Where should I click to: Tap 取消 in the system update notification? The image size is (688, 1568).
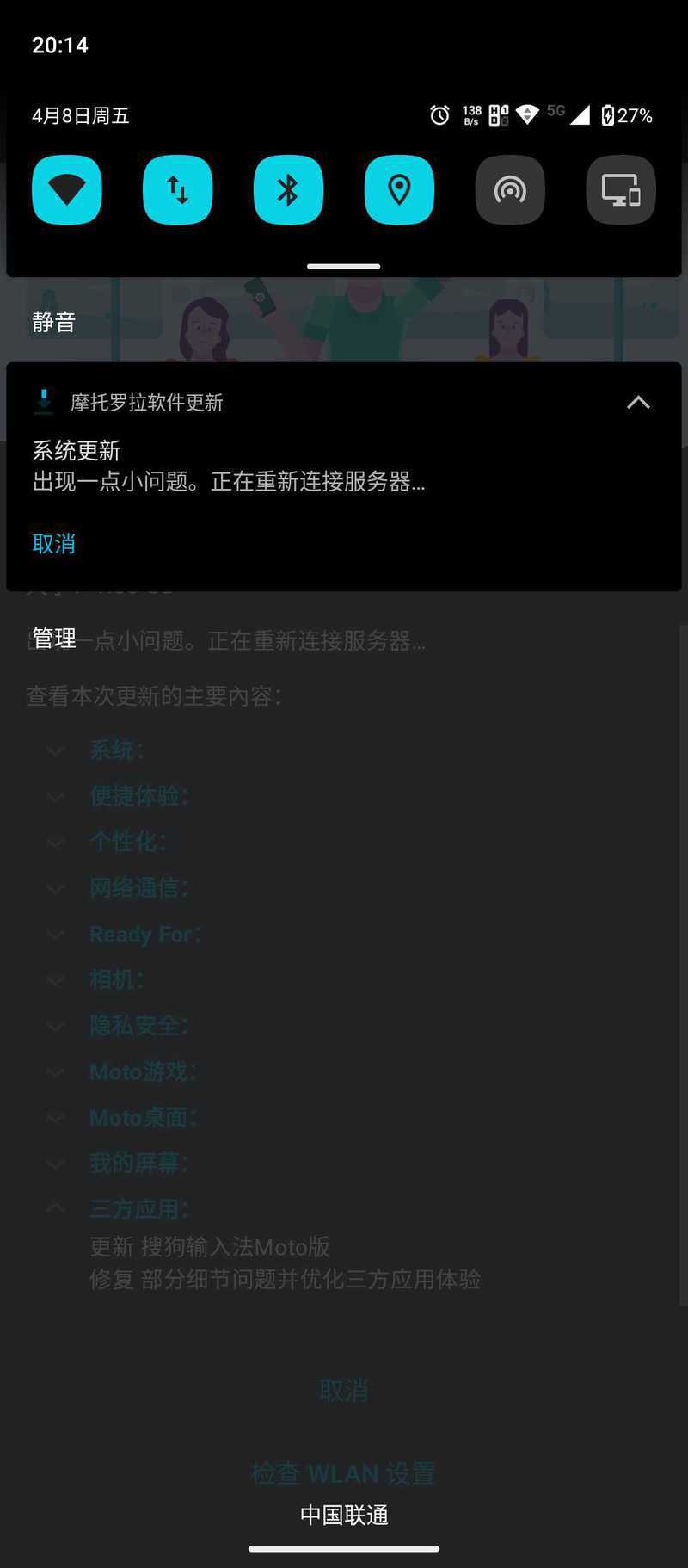54,544
